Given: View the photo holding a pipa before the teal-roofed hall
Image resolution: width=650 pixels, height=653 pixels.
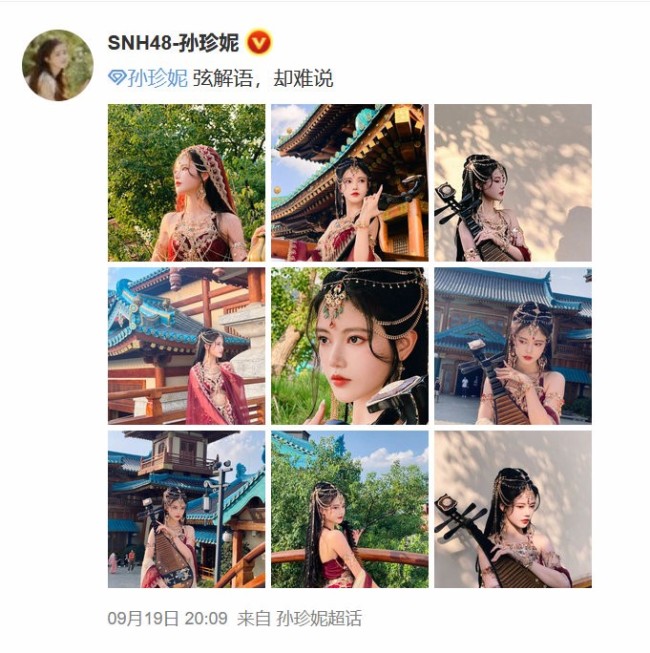Looking at the screenshot, I should 512,345.
